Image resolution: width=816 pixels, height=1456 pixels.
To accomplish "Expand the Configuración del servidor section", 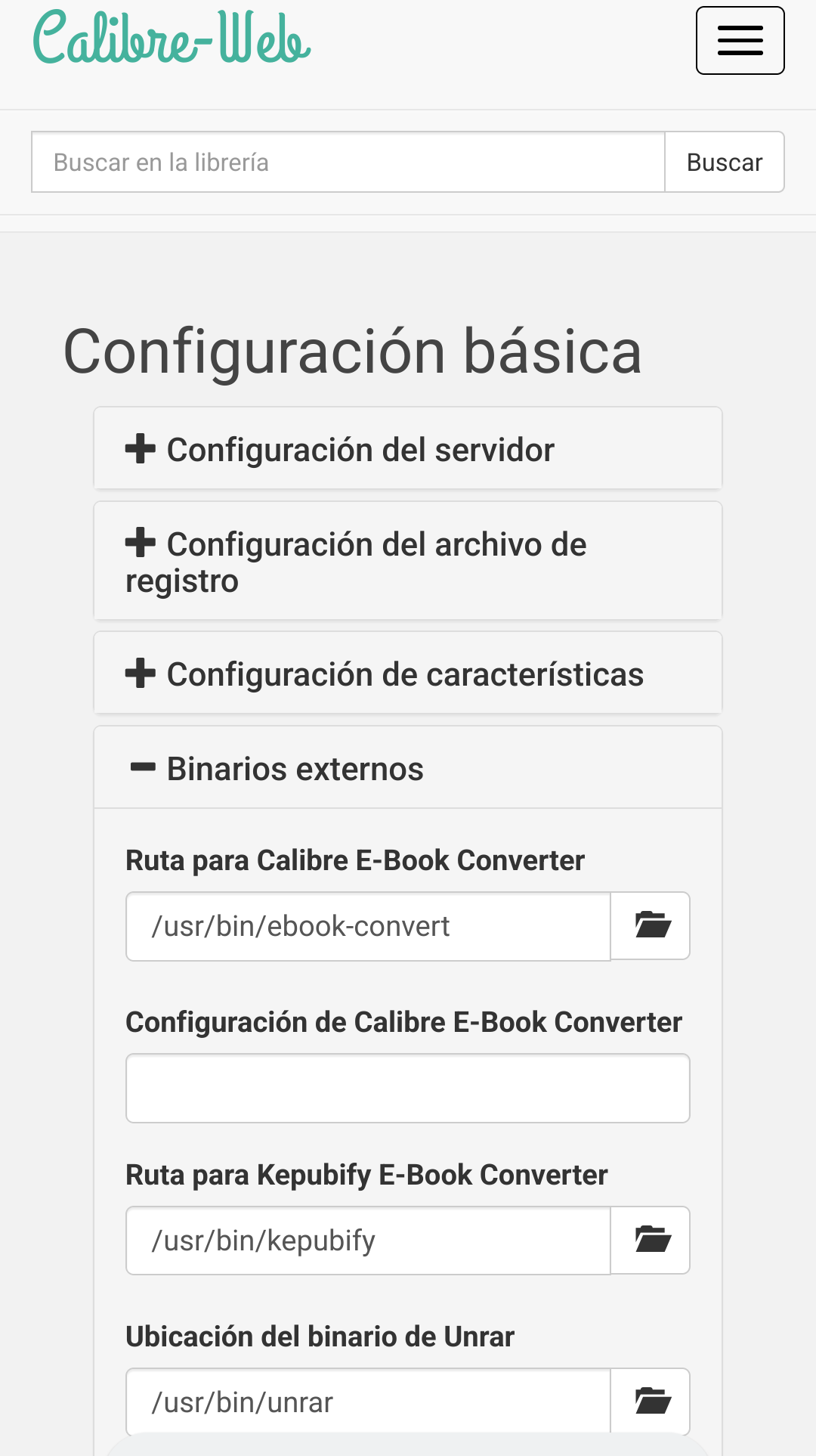I will (359, 448).
